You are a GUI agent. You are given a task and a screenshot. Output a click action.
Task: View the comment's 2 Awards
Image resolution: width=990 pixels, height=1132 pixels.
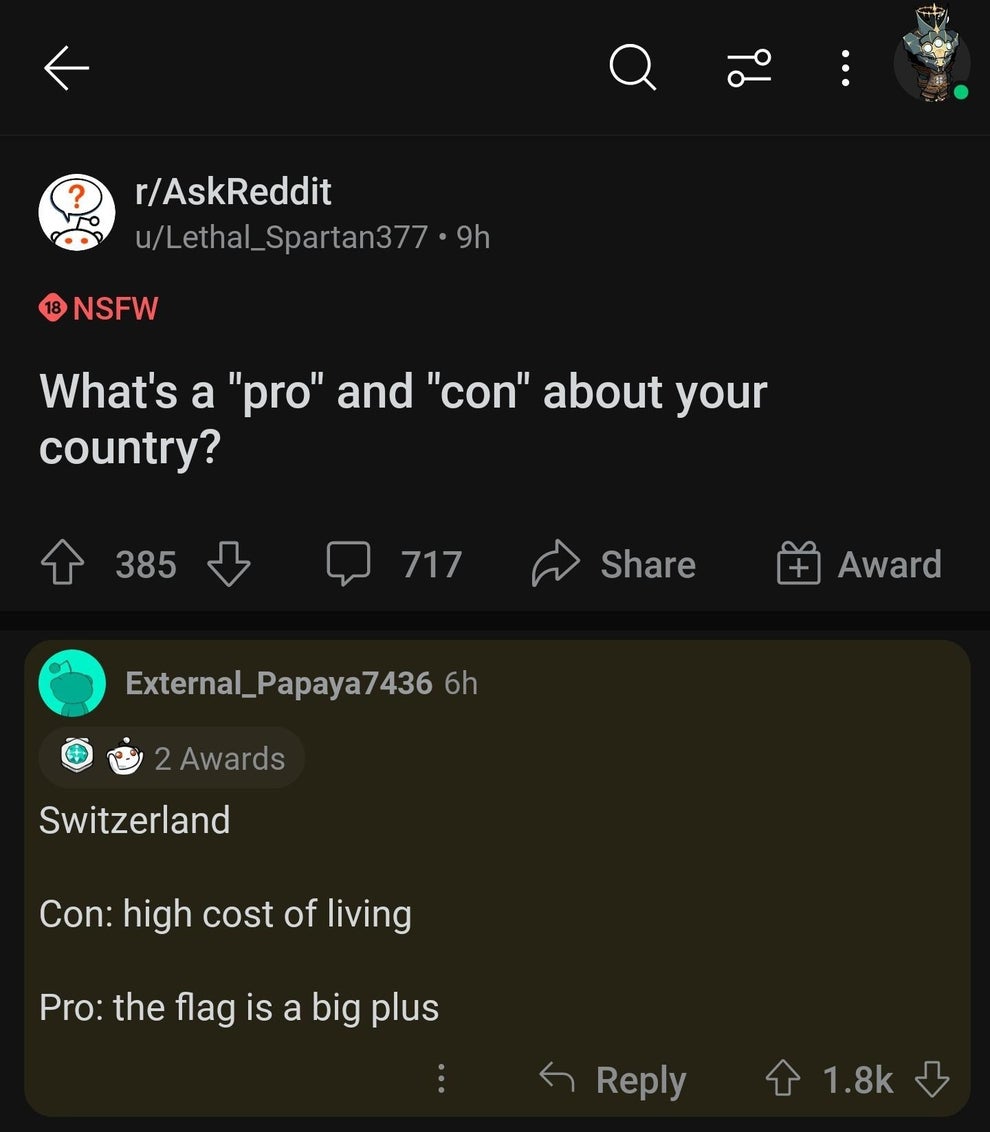(171, 758)
